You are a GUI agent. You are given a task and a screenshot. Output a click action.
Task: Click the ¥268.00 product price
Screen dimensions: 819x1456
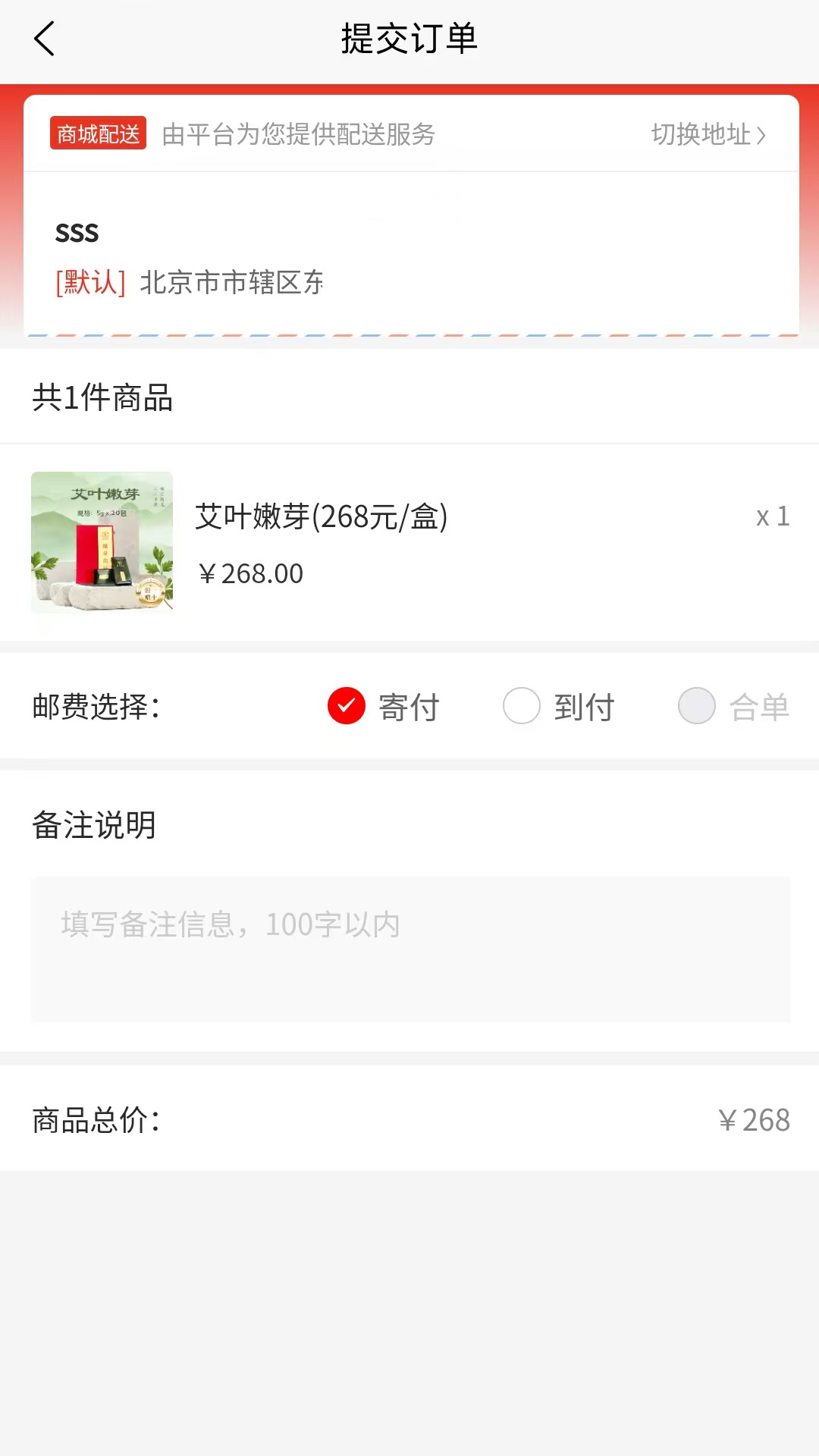tap(252, 573)
